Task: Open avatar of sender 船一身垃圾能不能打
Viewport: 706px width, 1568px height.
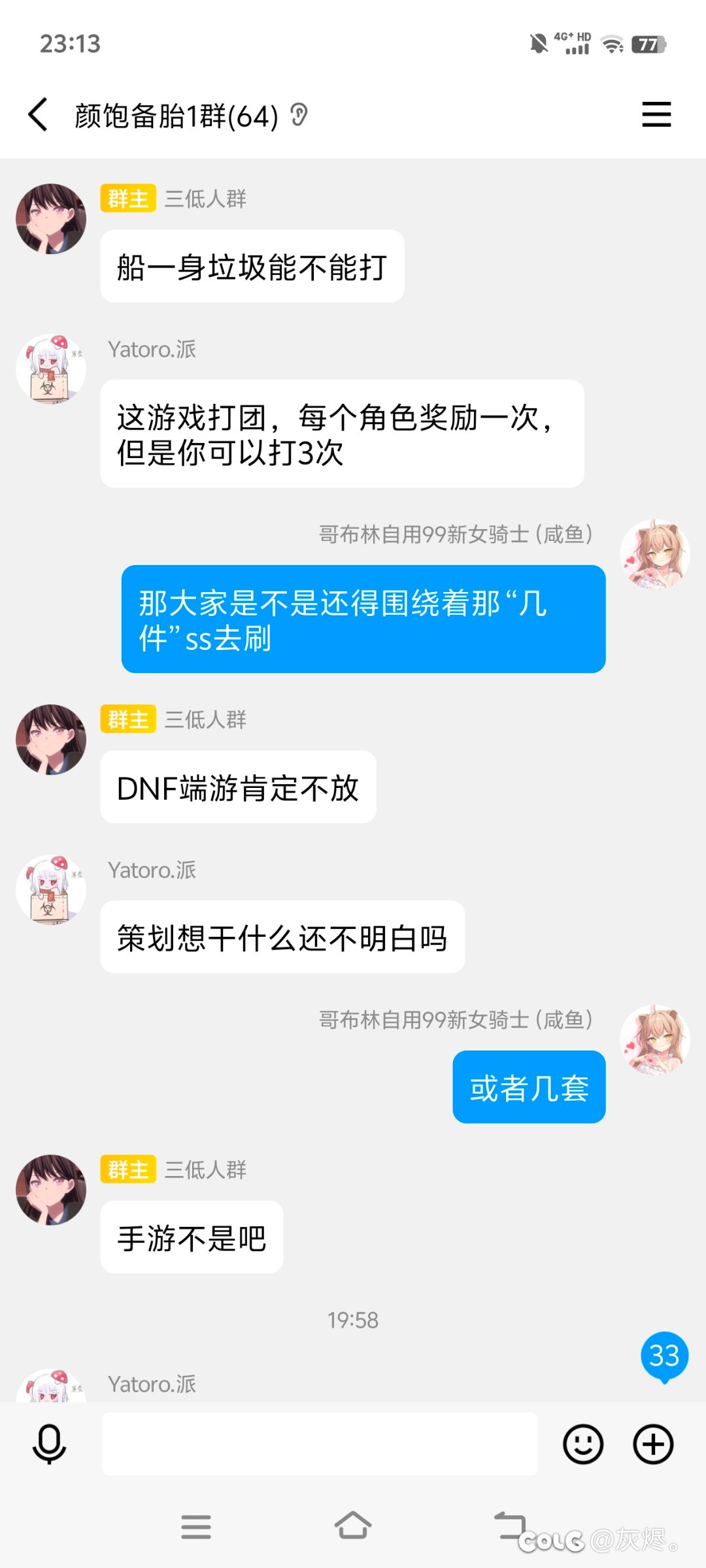Action: [51, 219]
